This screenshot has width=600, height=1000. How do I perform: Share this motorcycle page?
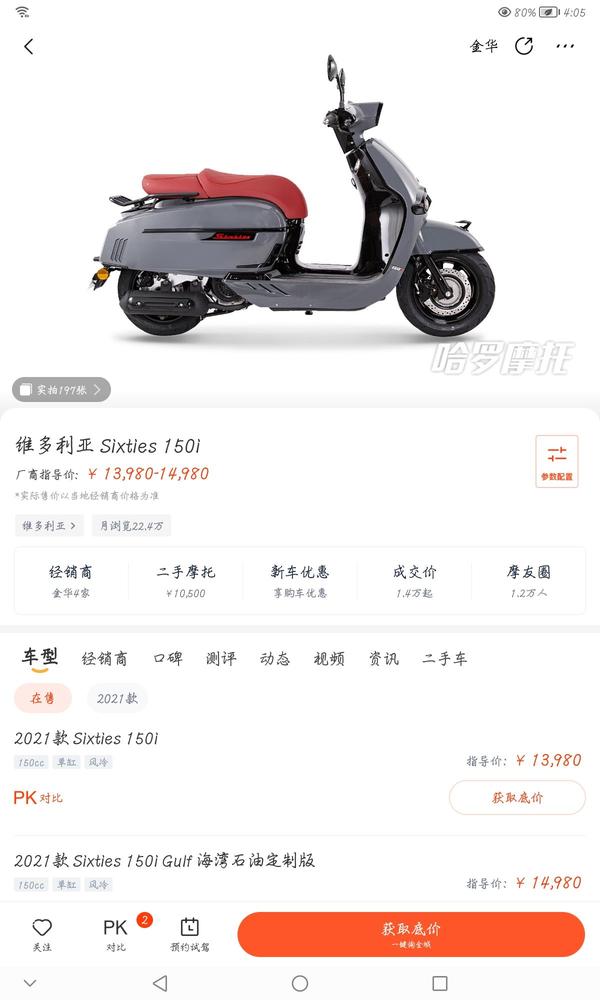coord(524,46)
